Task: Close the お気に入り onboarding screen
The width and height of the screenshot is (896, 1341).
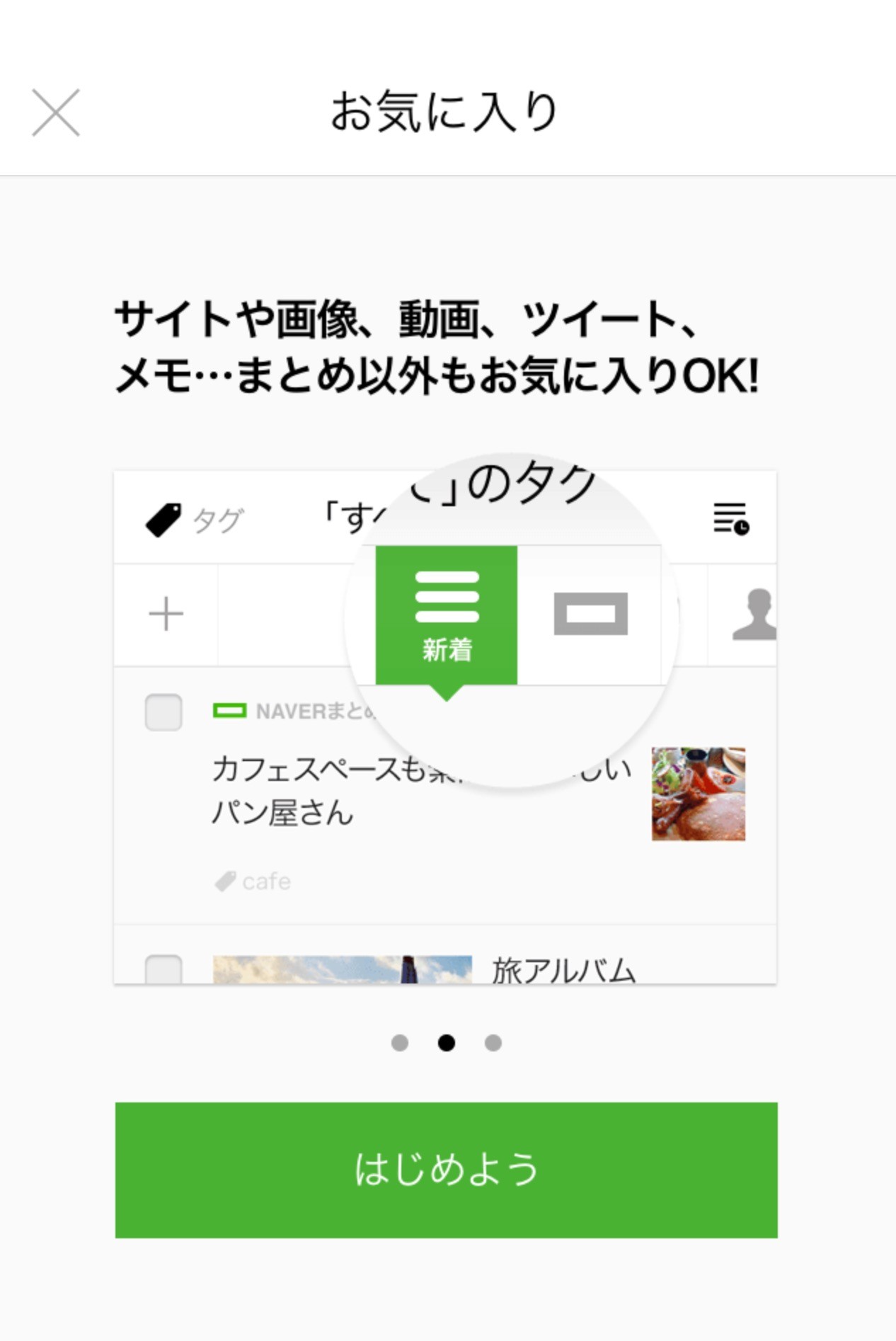Action: point(56,113)
